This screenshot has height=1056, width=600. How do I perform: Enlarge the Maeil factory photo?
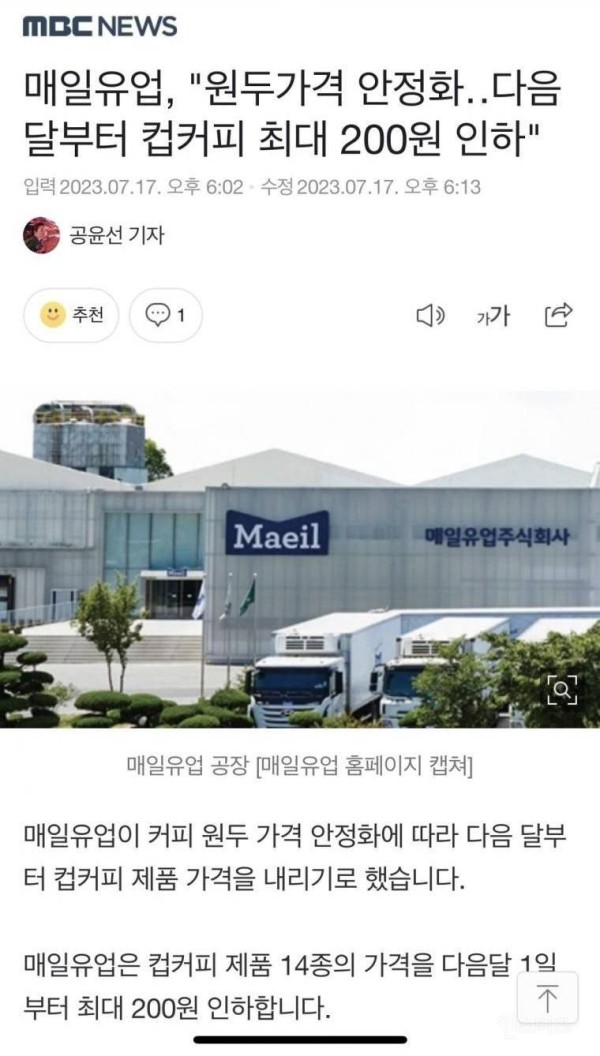[x=561, y=689]
